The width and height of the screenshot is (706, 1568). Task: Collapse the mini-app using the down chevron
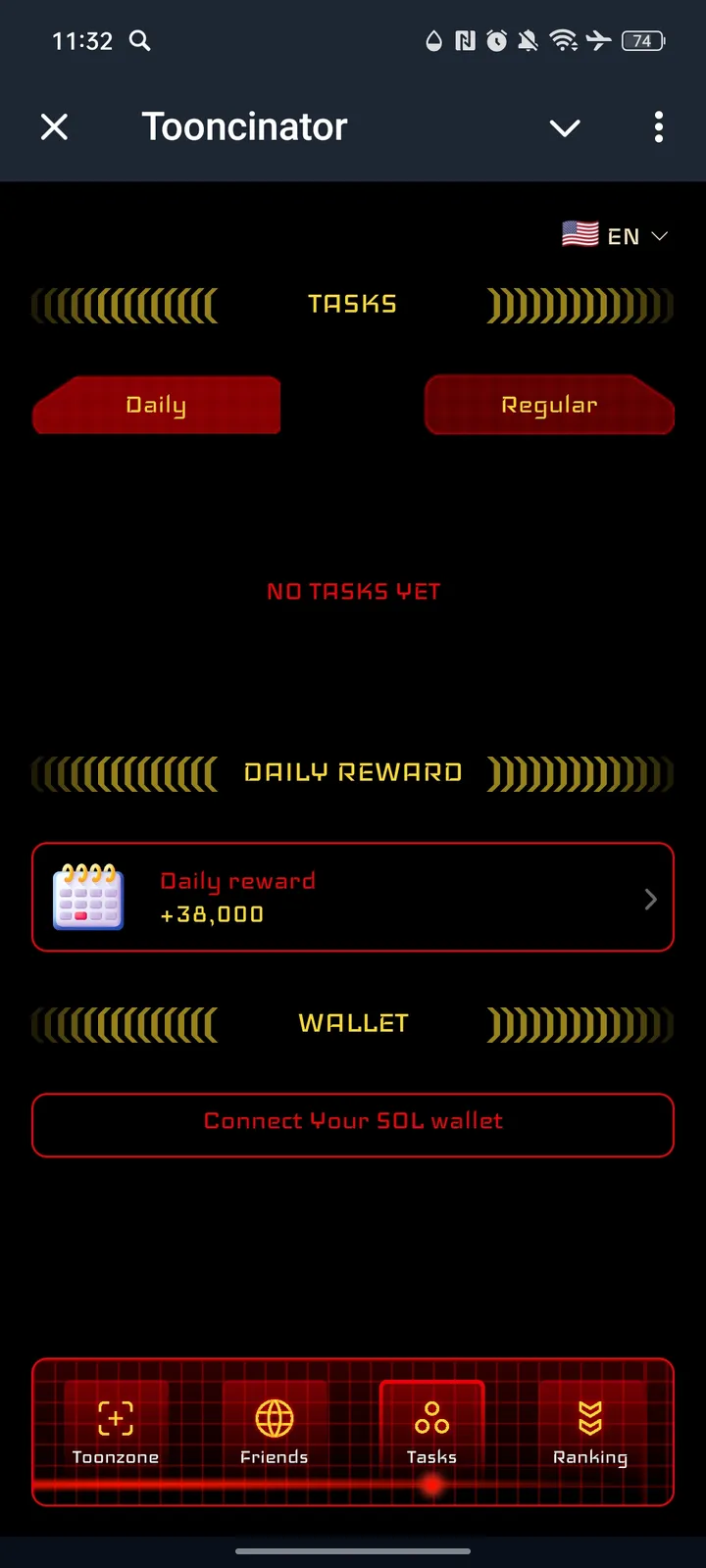[x=565, y=127]
